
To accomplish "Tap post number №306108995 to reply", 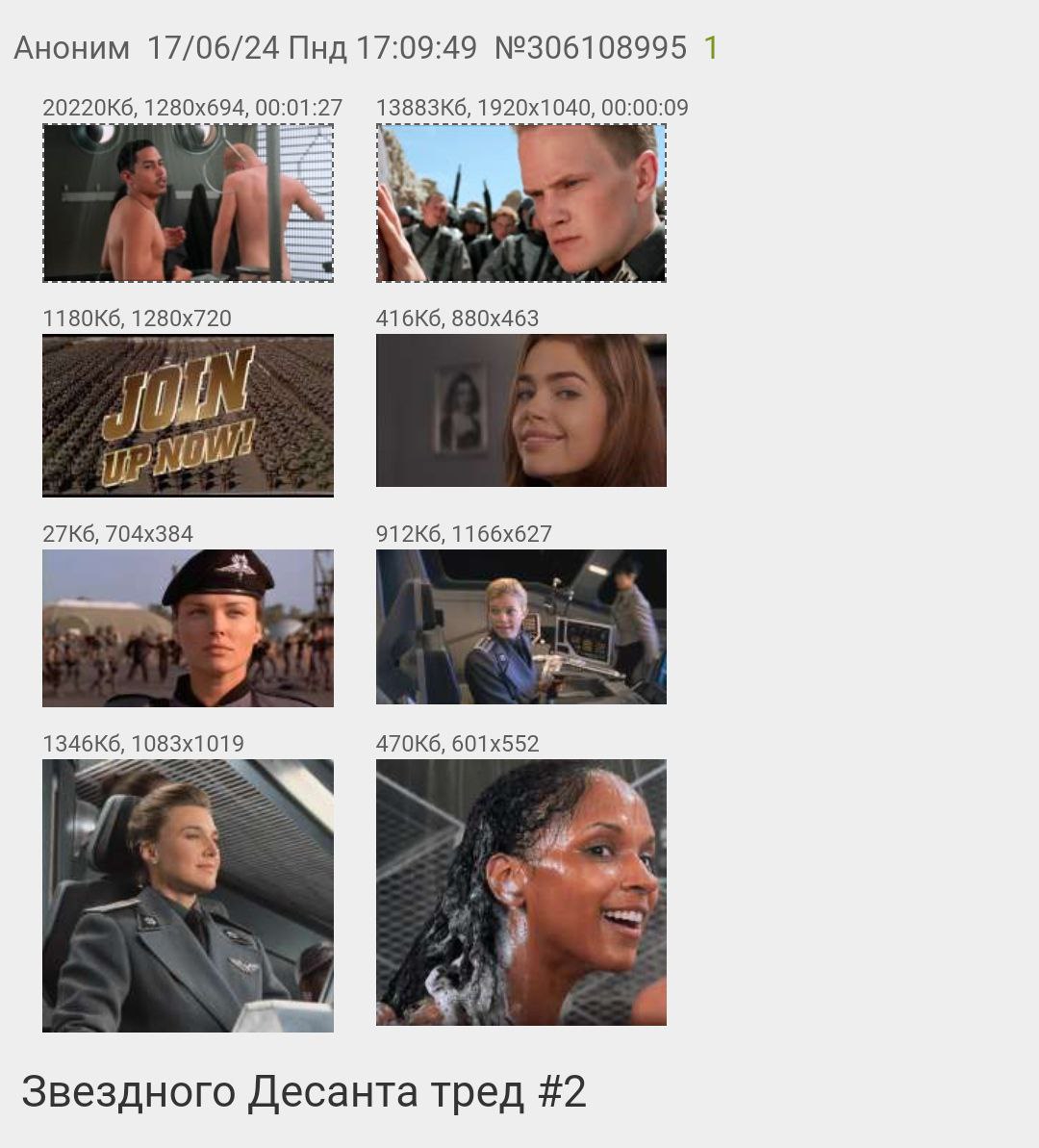I will (591, 48).
